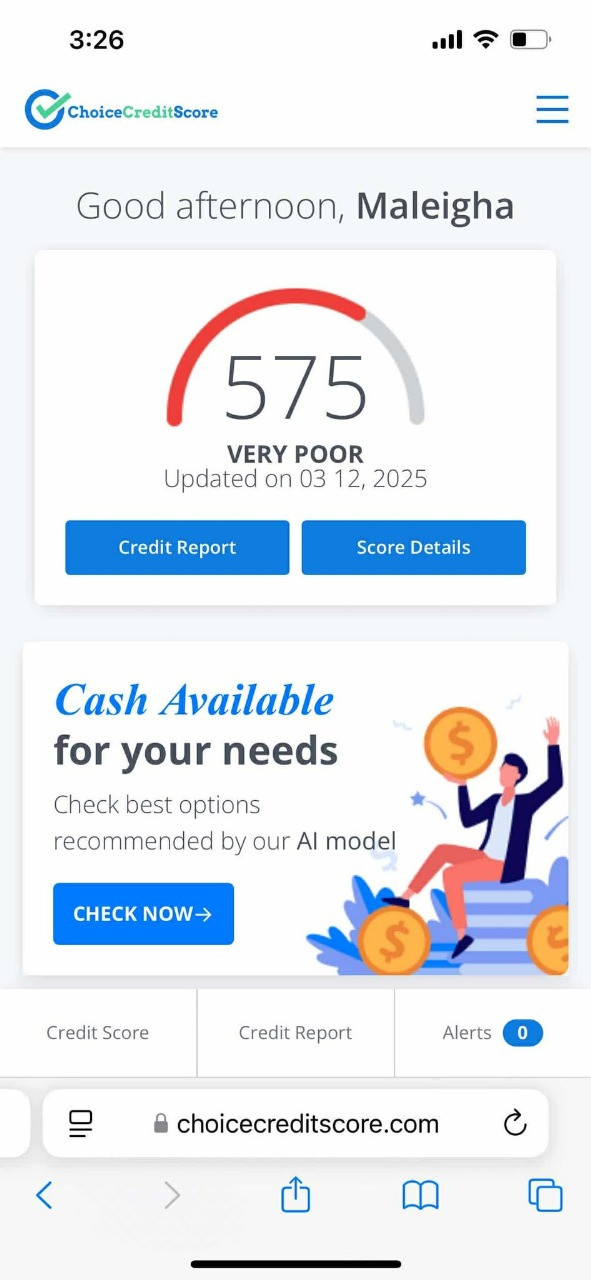Open Safari page settings icon
591x1280 pixels.
pos(81,1123)
